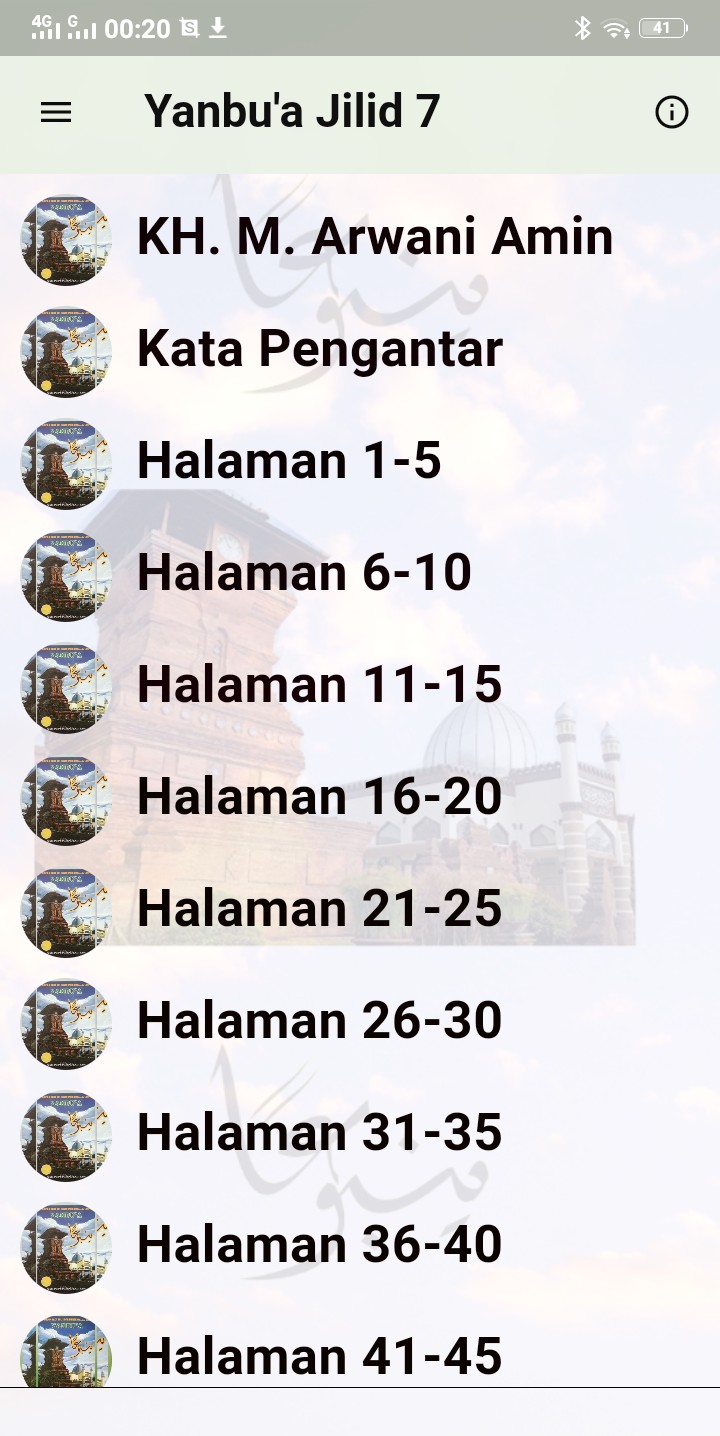The width and height of the screenshot is (720, 1436).
Task: Open Halaman 31-35
Action: pos(319,1133)
